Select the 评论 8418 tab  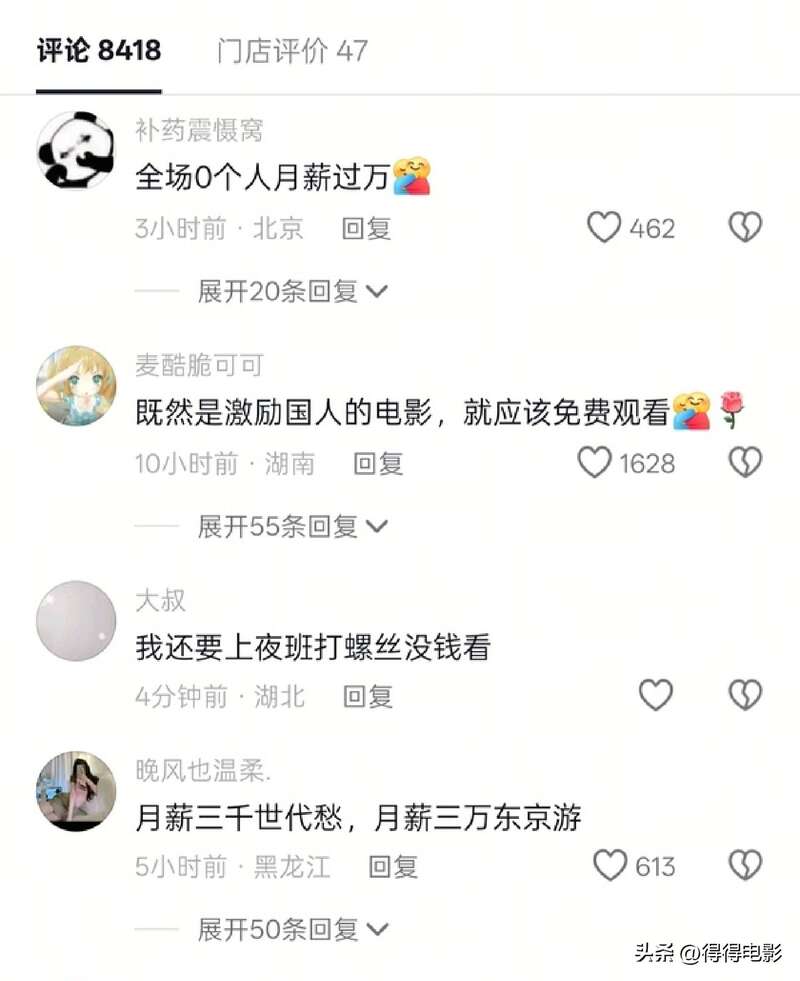click(x=99, y=51)
